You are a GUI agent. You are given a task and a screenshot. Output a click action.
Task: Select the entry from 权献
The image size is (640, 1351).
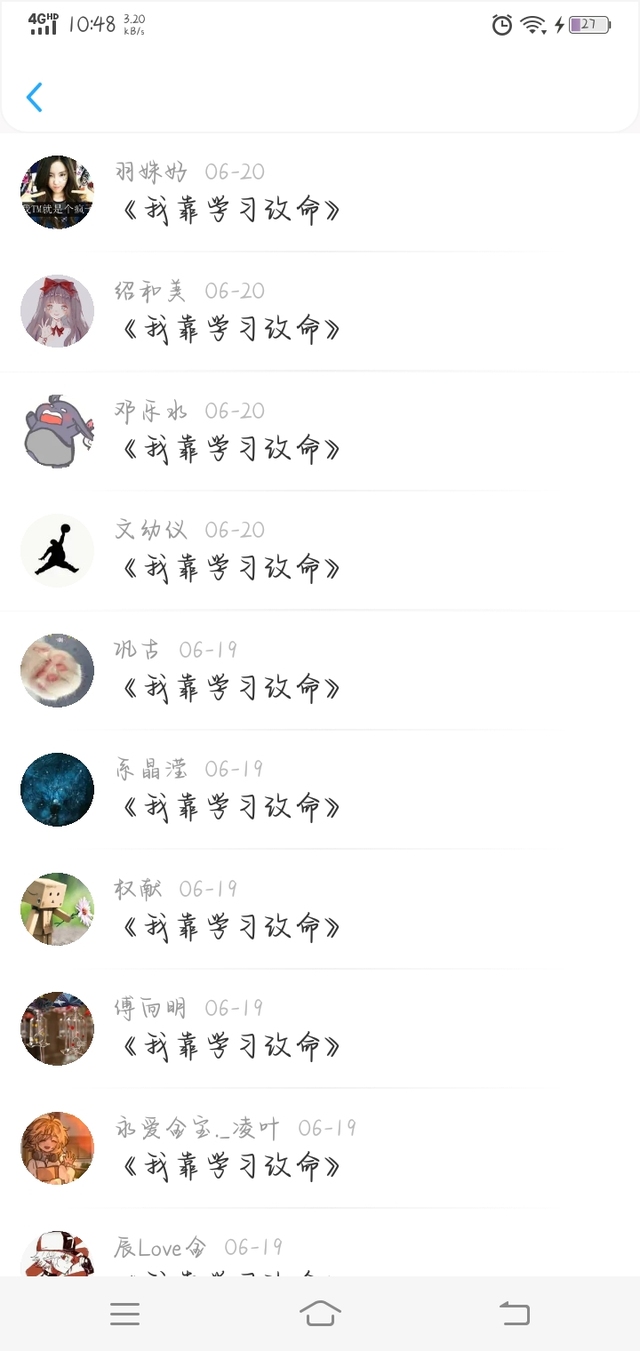320,909
